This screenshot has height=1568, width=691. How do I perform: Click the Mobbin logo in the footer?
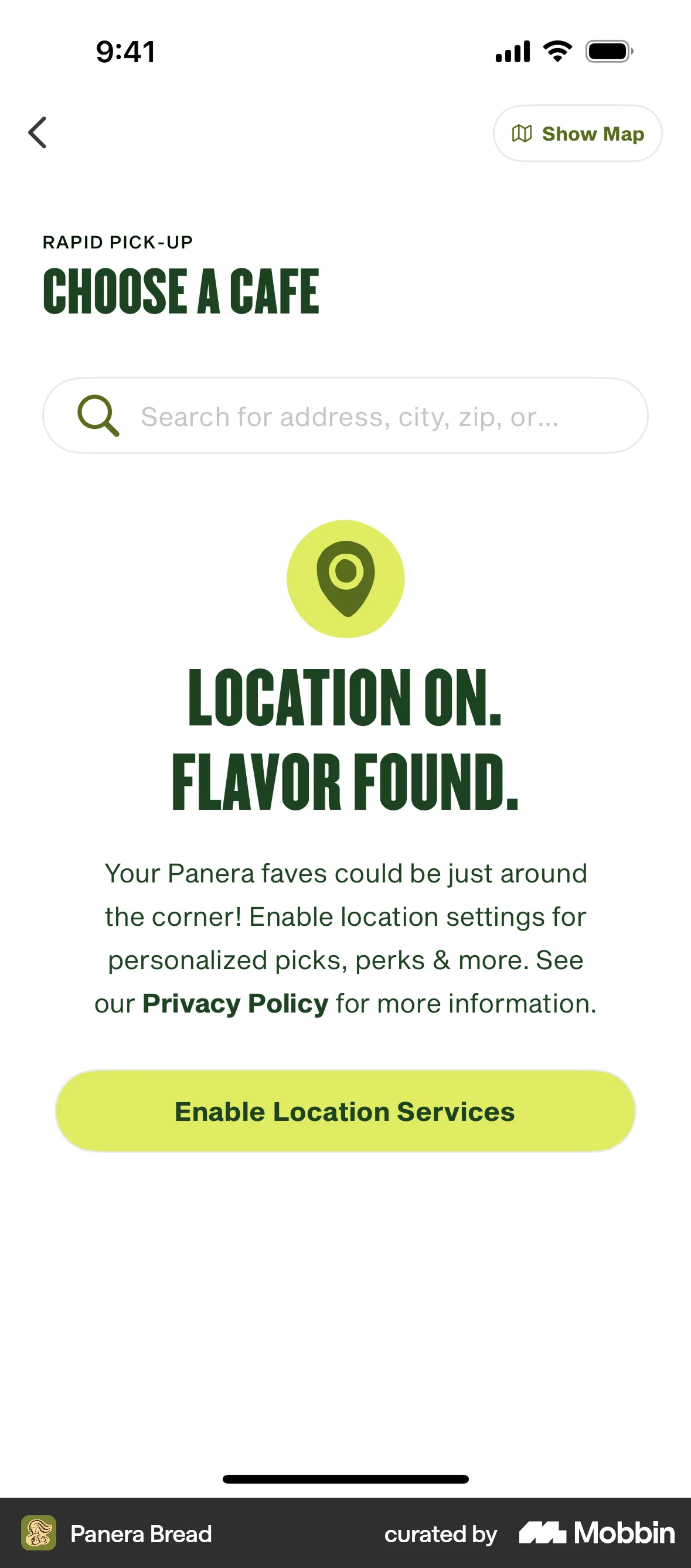click(595, 1535)
